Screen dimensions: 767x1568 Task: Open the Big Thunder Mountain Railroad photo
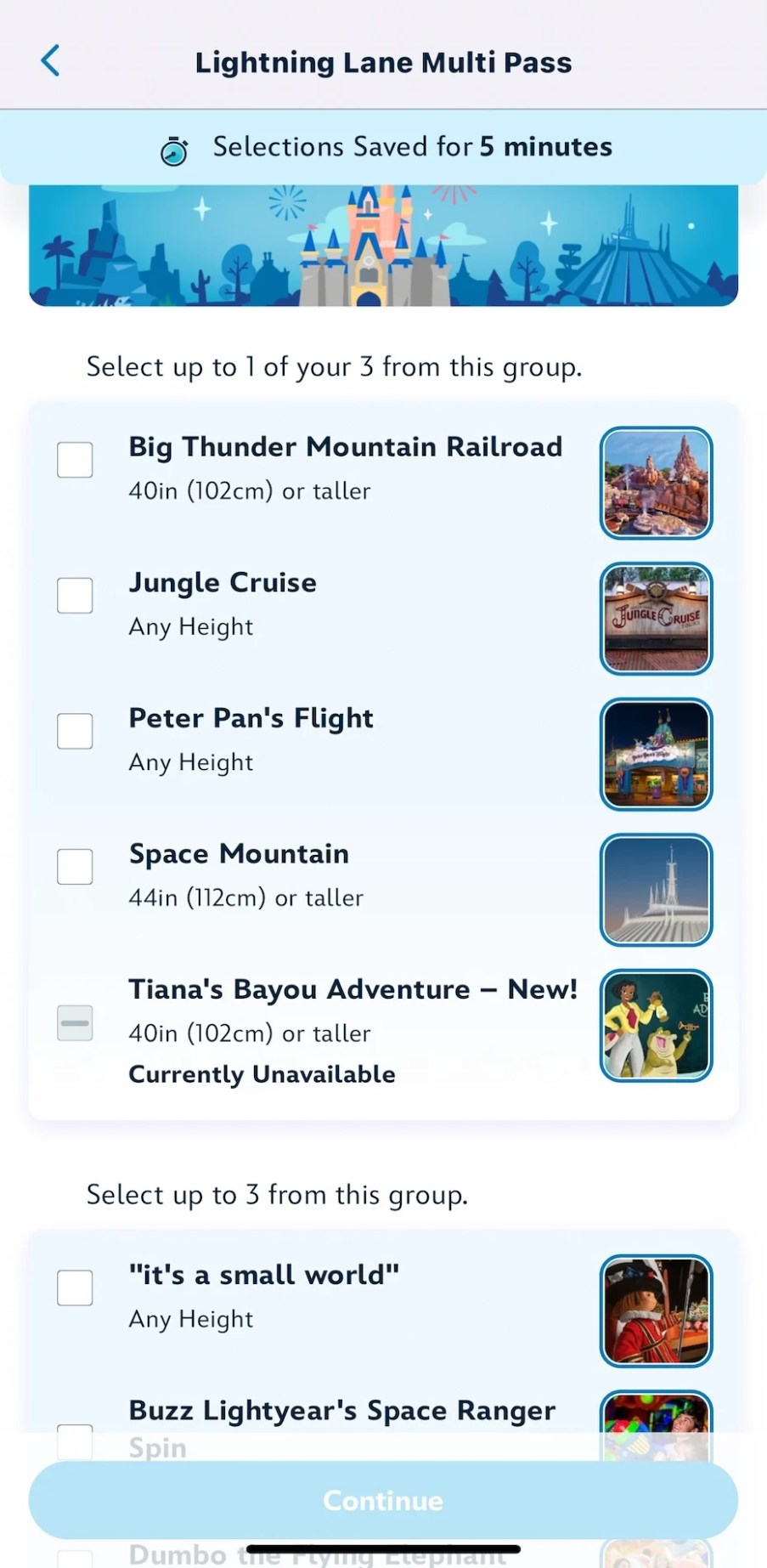pyautogui.click(x=656, y=483)
